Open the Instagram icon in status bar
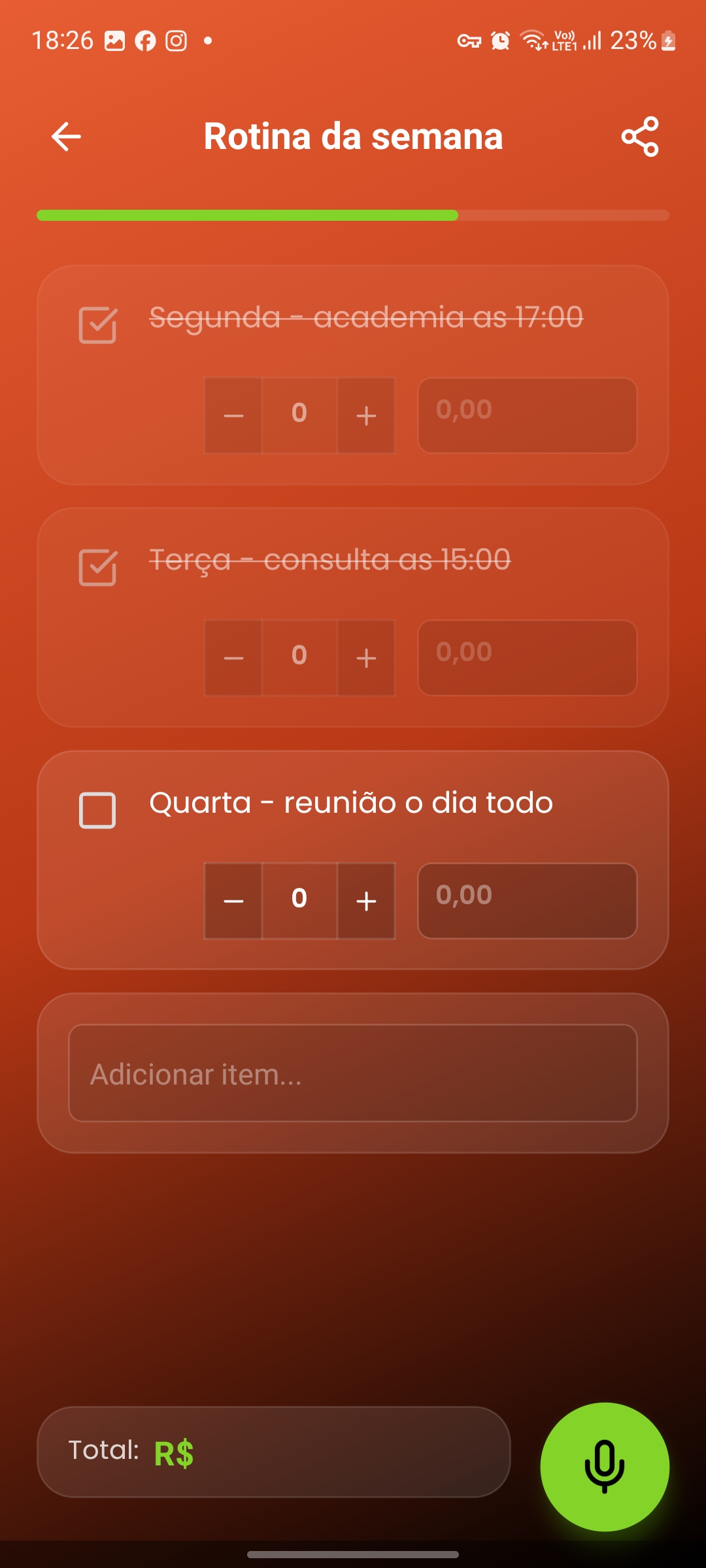706x1568 pixels. (x=177, y=41)
